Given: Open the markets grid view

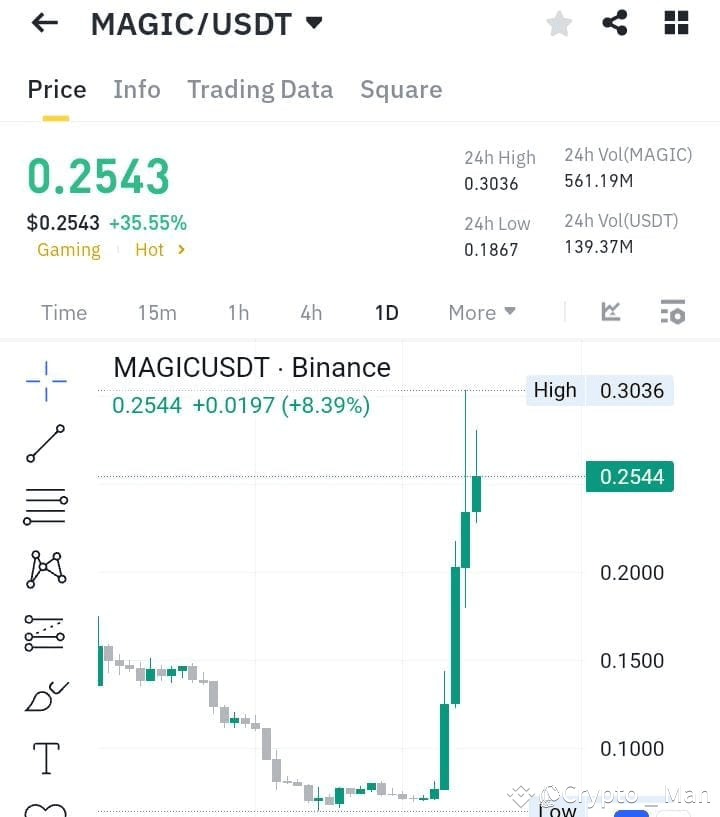Looking at the screenshot, I should (x=676, y=22).
